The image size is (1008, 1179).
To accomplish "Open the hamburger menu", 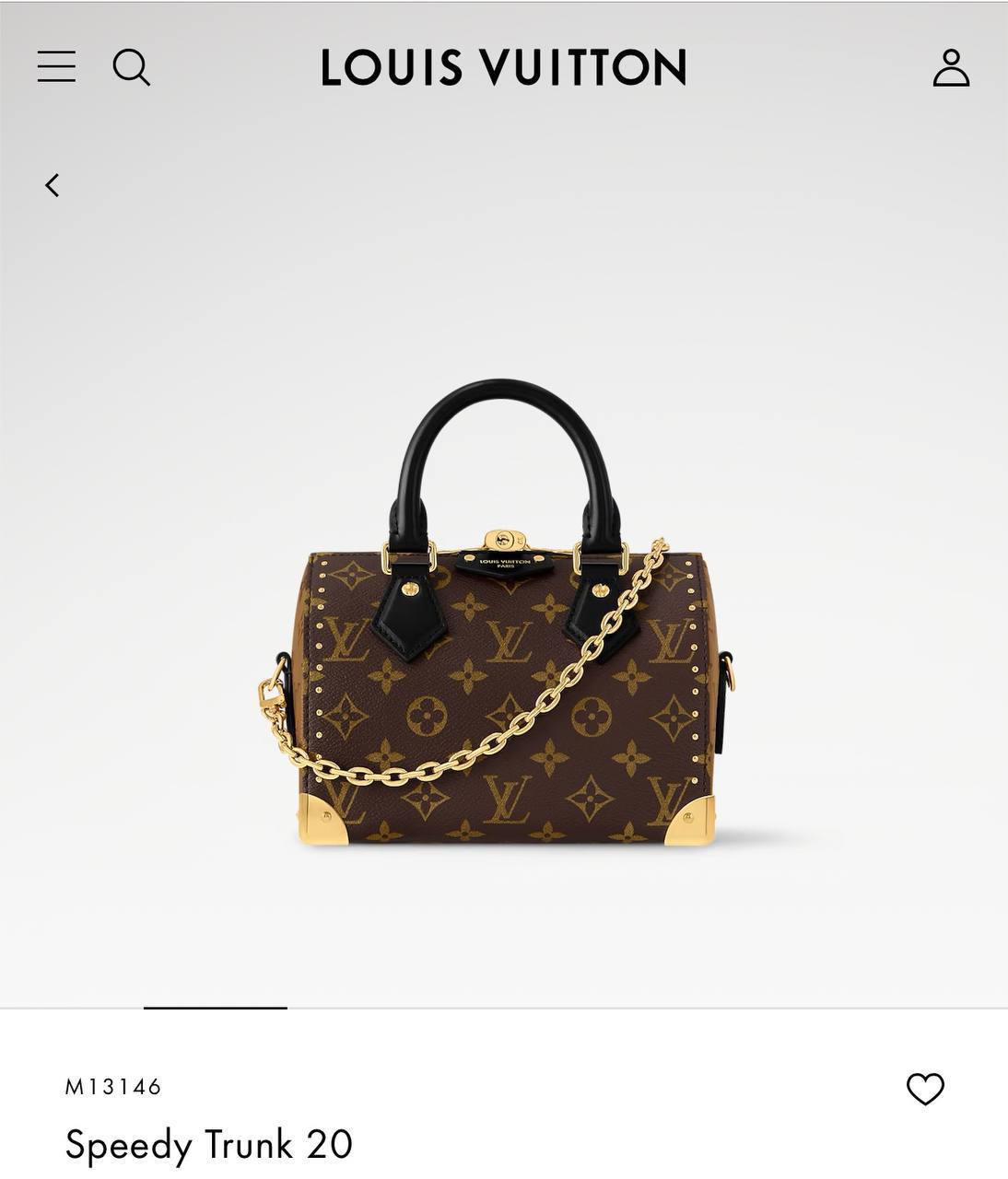I will click(x=56, y=67).
